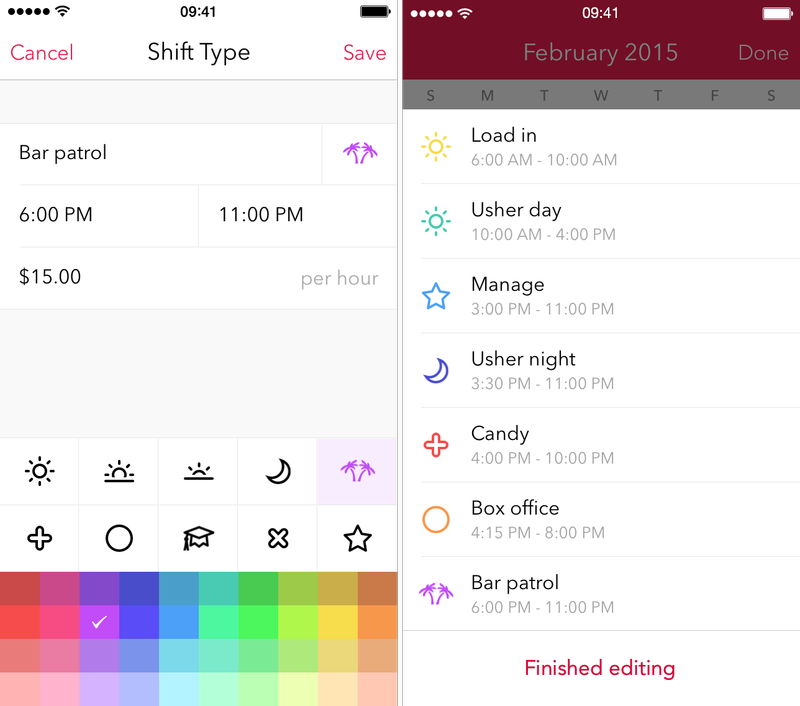Change the 6:00 PM start time
Image resolution: width=800 pixels, height=706 pixels.
(x=100, y=215)
